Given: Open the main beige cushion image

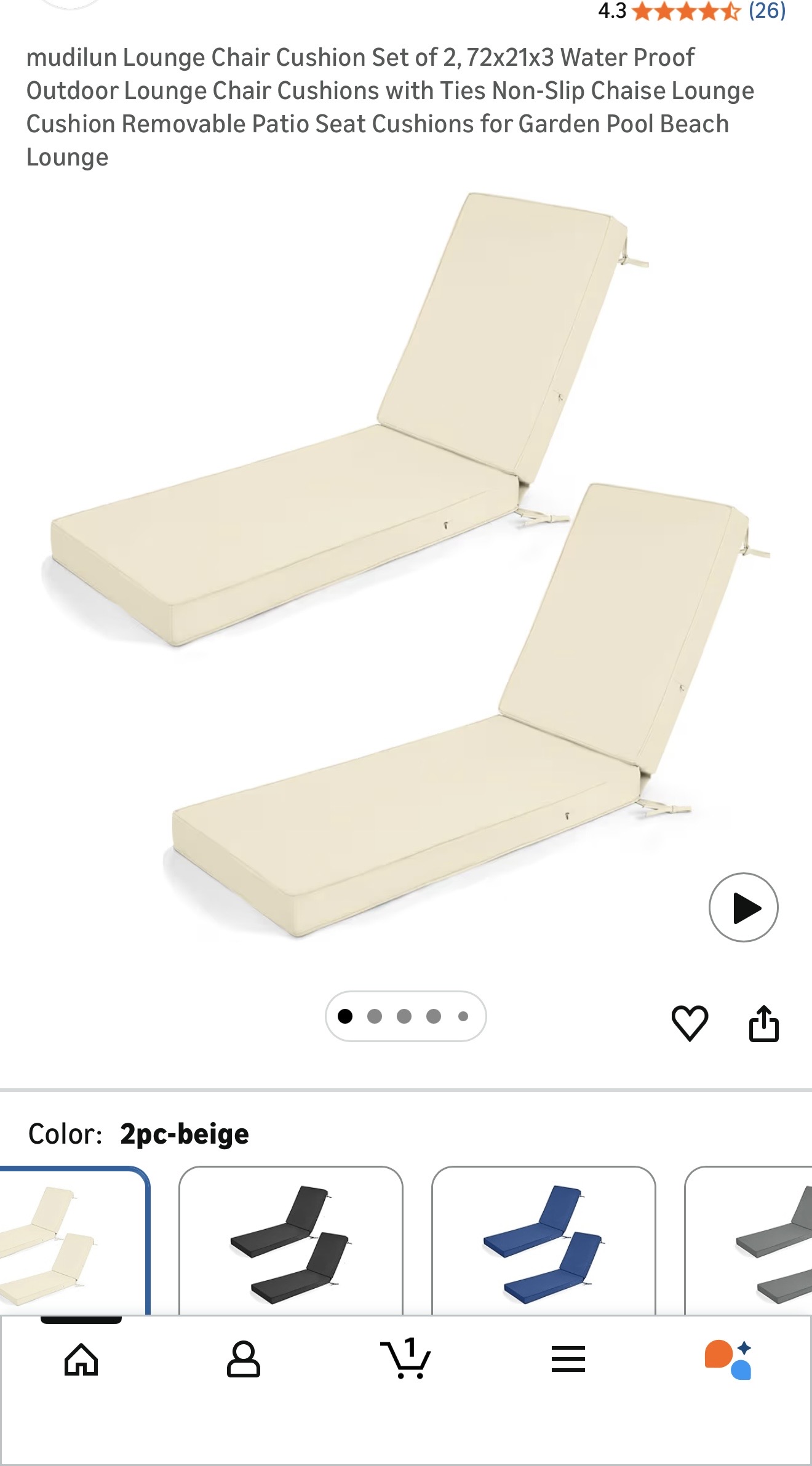Looking at the screenshot, I should 406,566.
